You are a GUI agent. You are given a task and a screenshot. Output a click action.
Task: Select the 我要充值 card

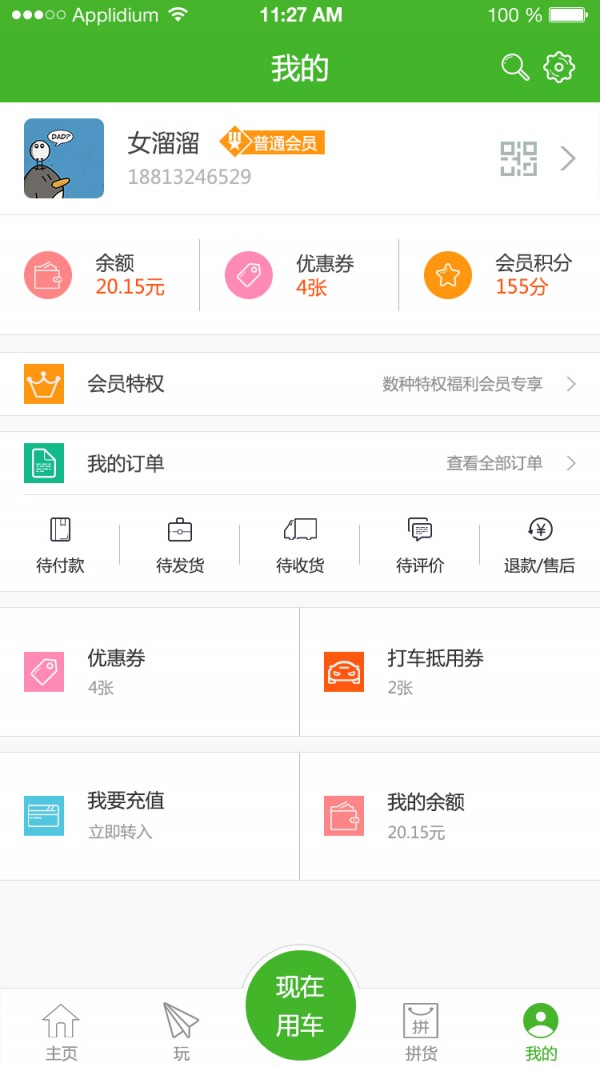(150, 815)
